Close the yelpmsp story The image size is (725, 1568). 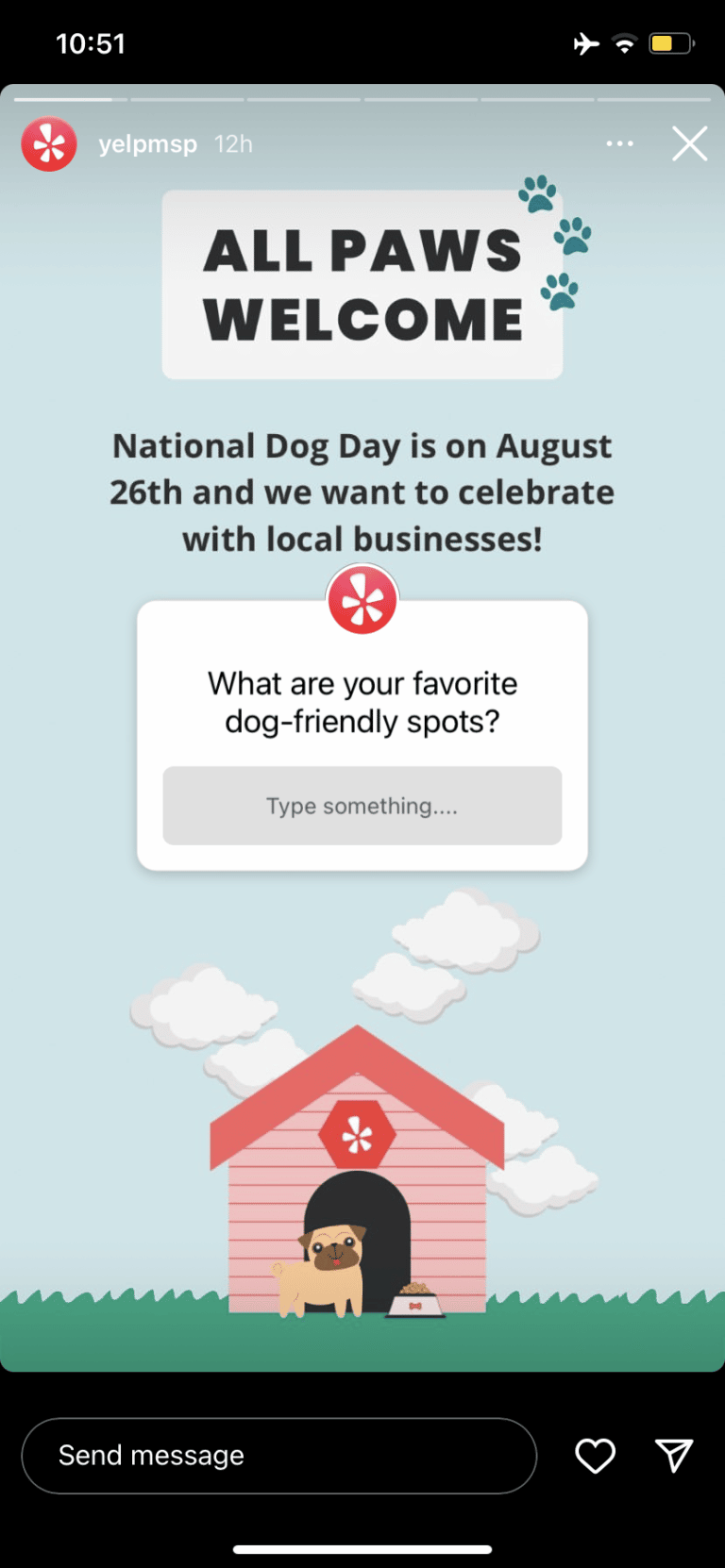pos(689,144)
